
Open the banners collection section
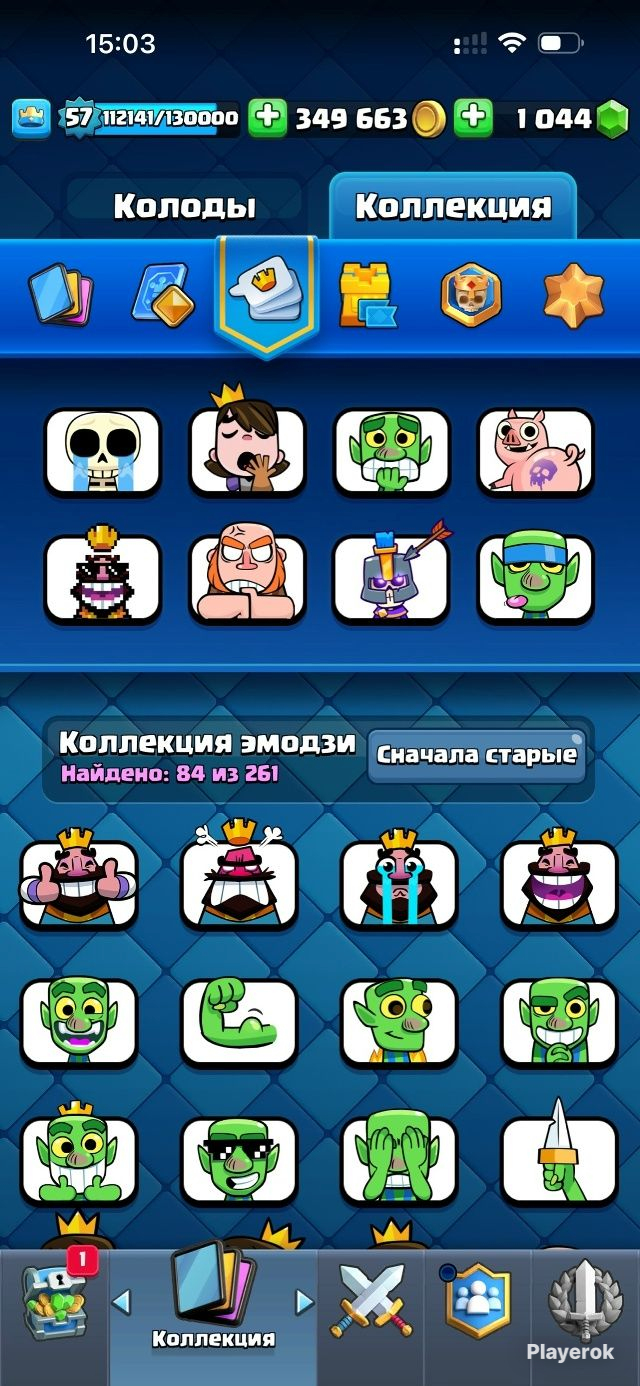pyautogui.click(x=471, y=295)
